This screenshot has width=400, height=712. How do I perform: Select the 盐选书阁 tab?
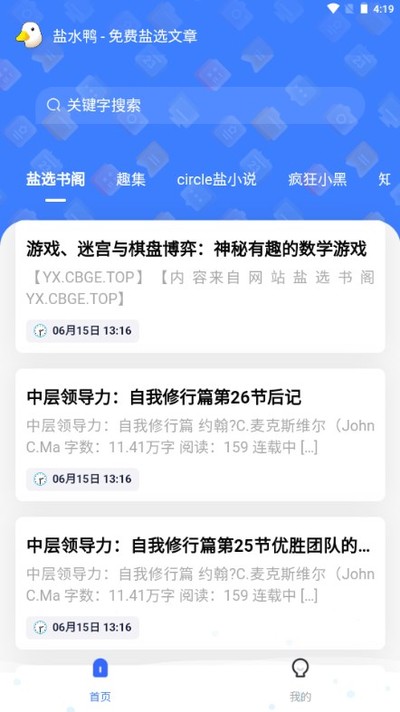coord(55,179)
